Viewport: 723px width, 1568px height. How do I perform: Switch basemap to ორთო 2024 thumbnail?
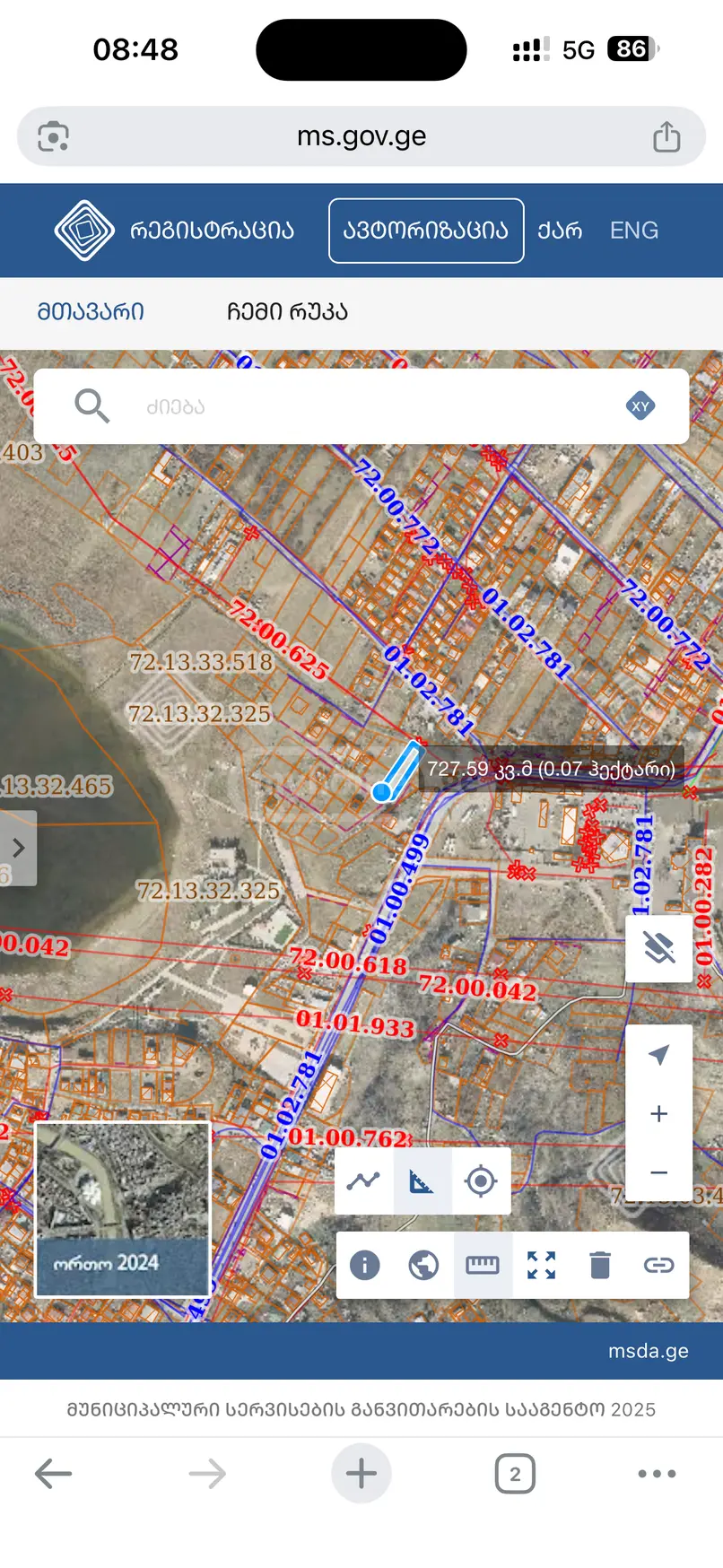(x=123, y=1209)
